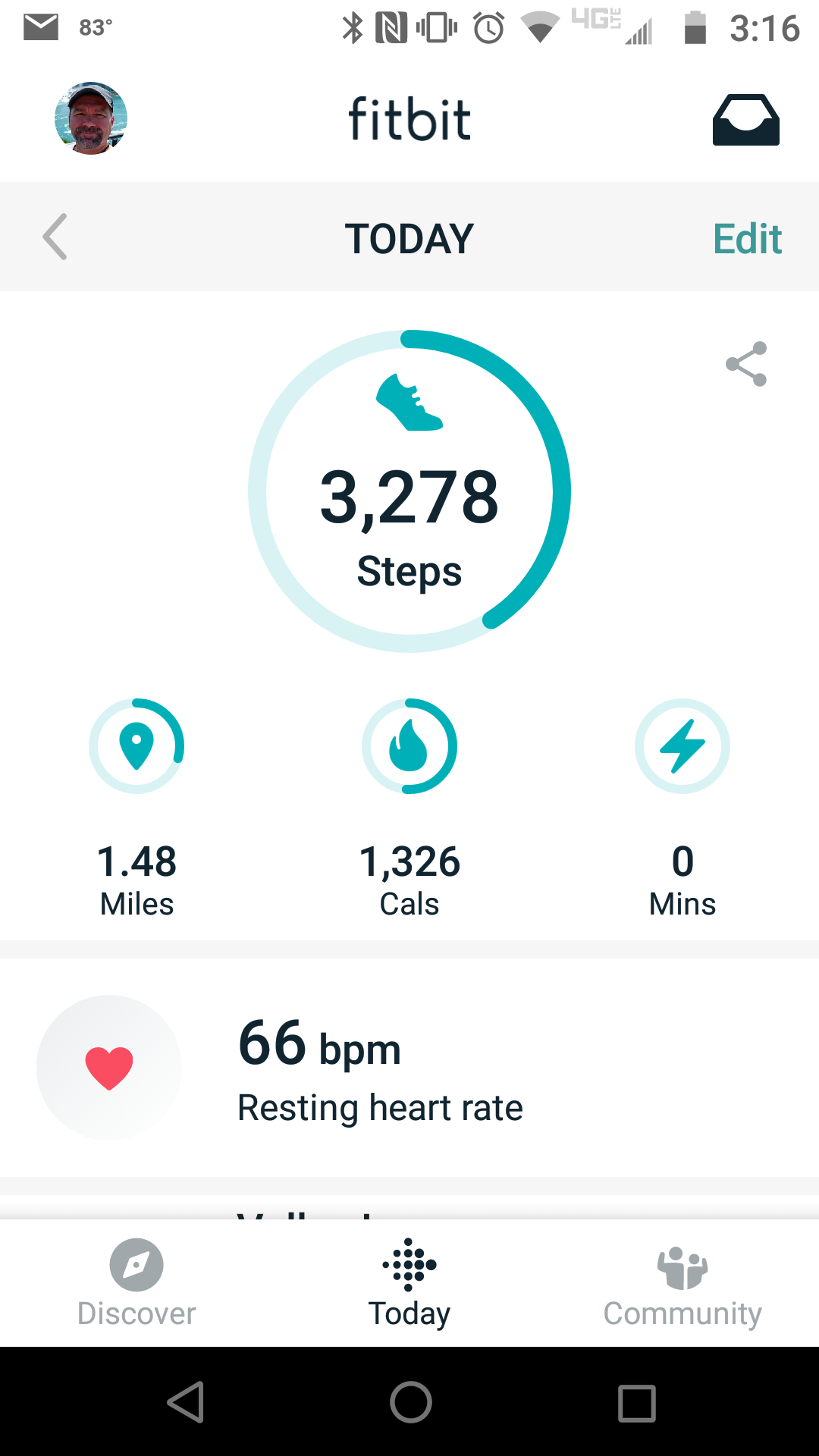Open the resting heart rate card

point(409,1068)
